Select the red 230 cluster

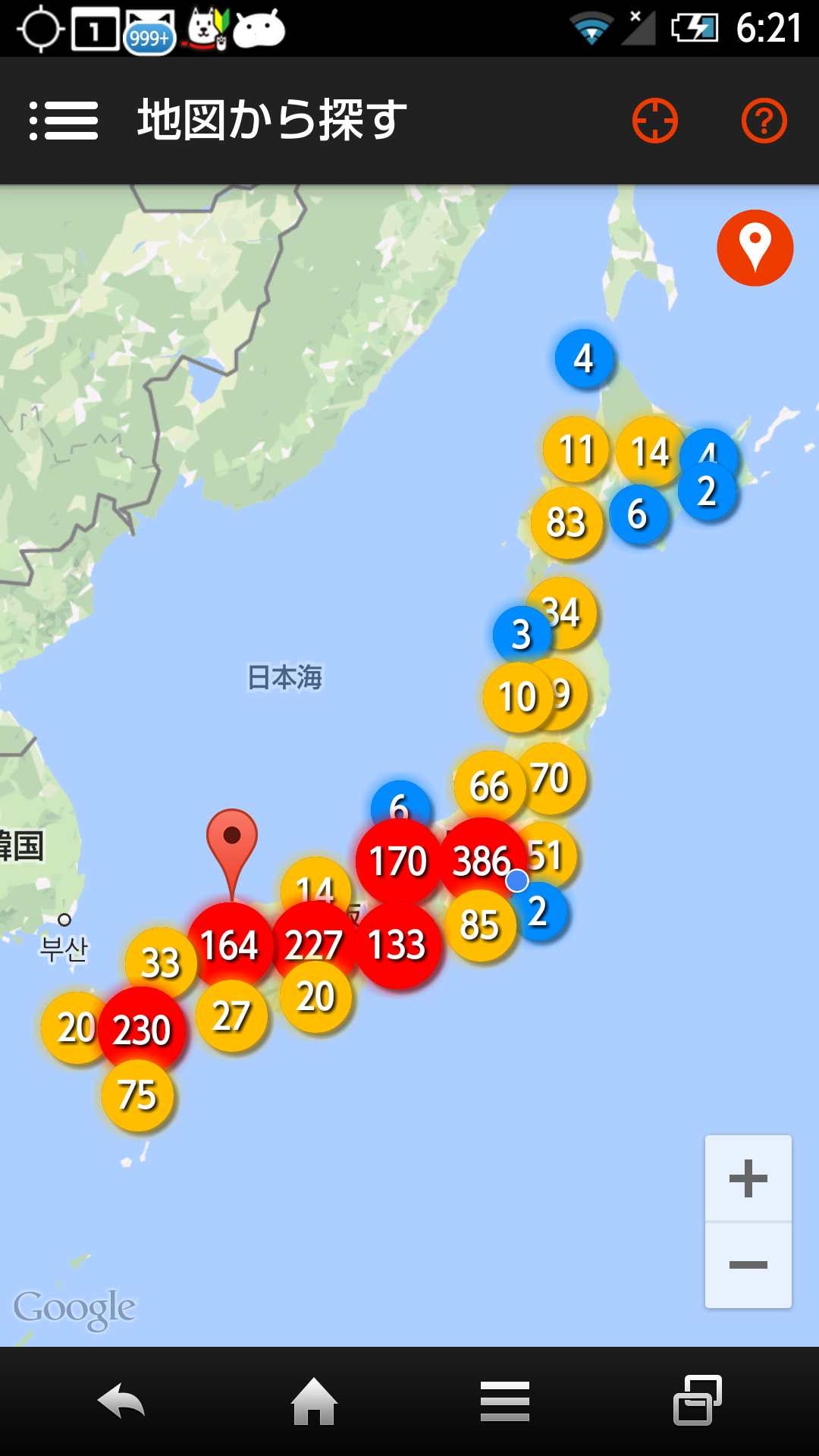(142, 1030)
